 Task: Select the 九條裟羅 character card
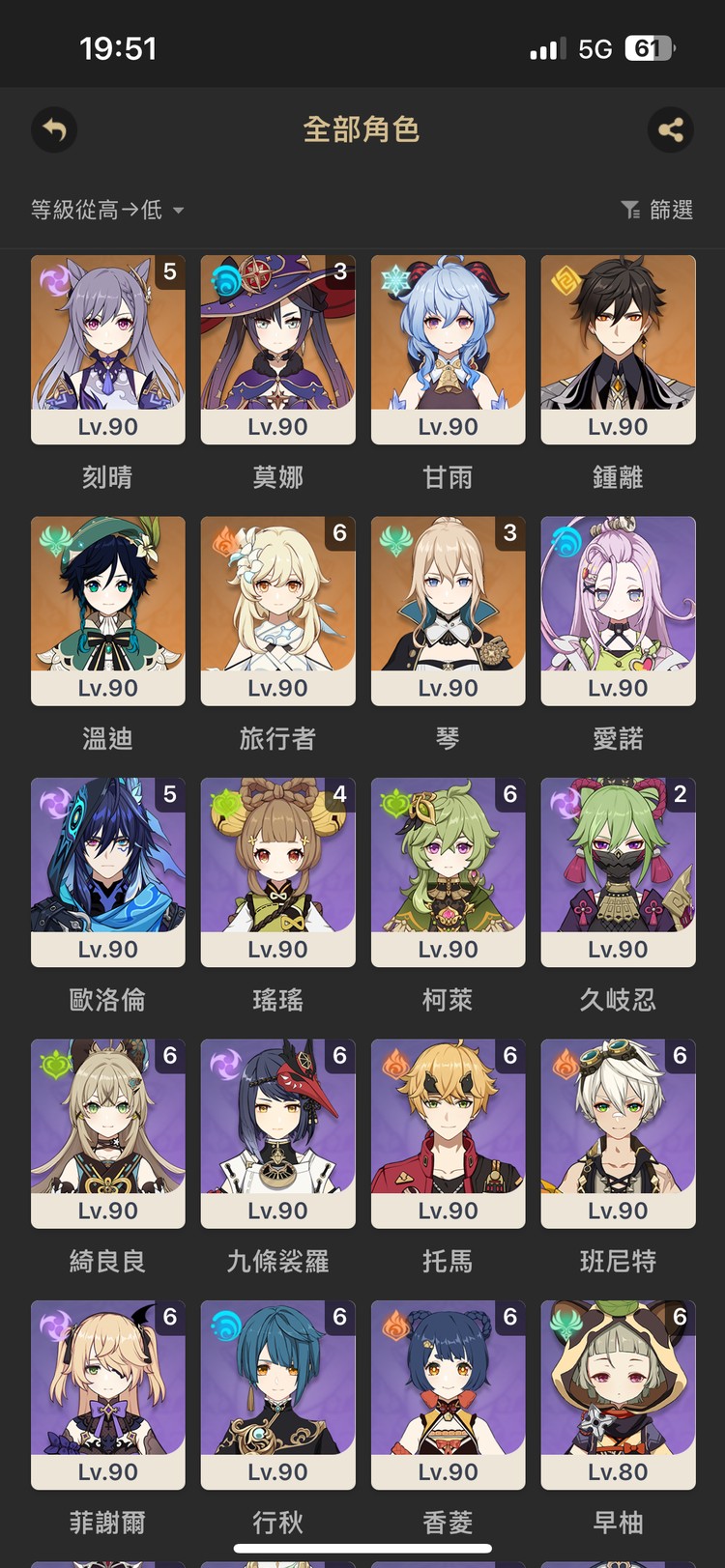click(x=277, y=1133)
